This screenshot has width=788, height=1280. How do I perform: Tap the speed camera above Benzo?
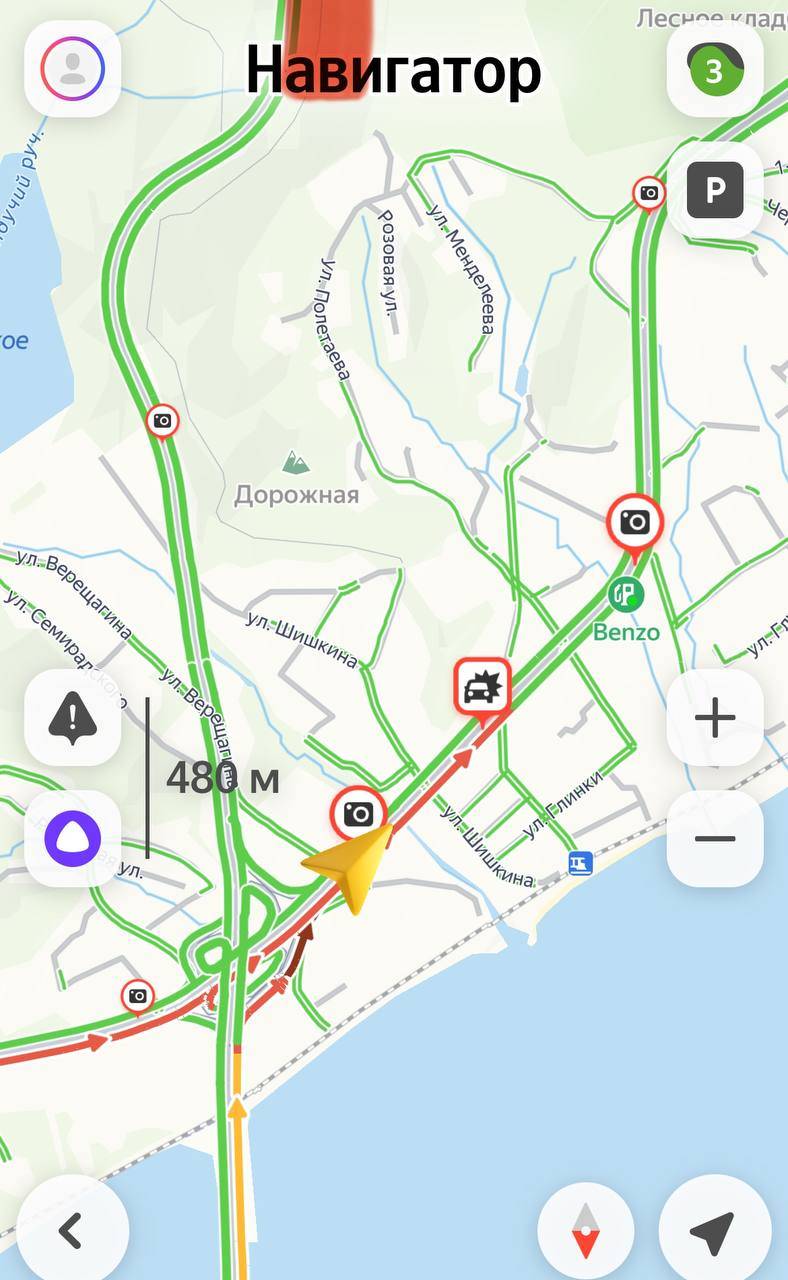(634, 522)
